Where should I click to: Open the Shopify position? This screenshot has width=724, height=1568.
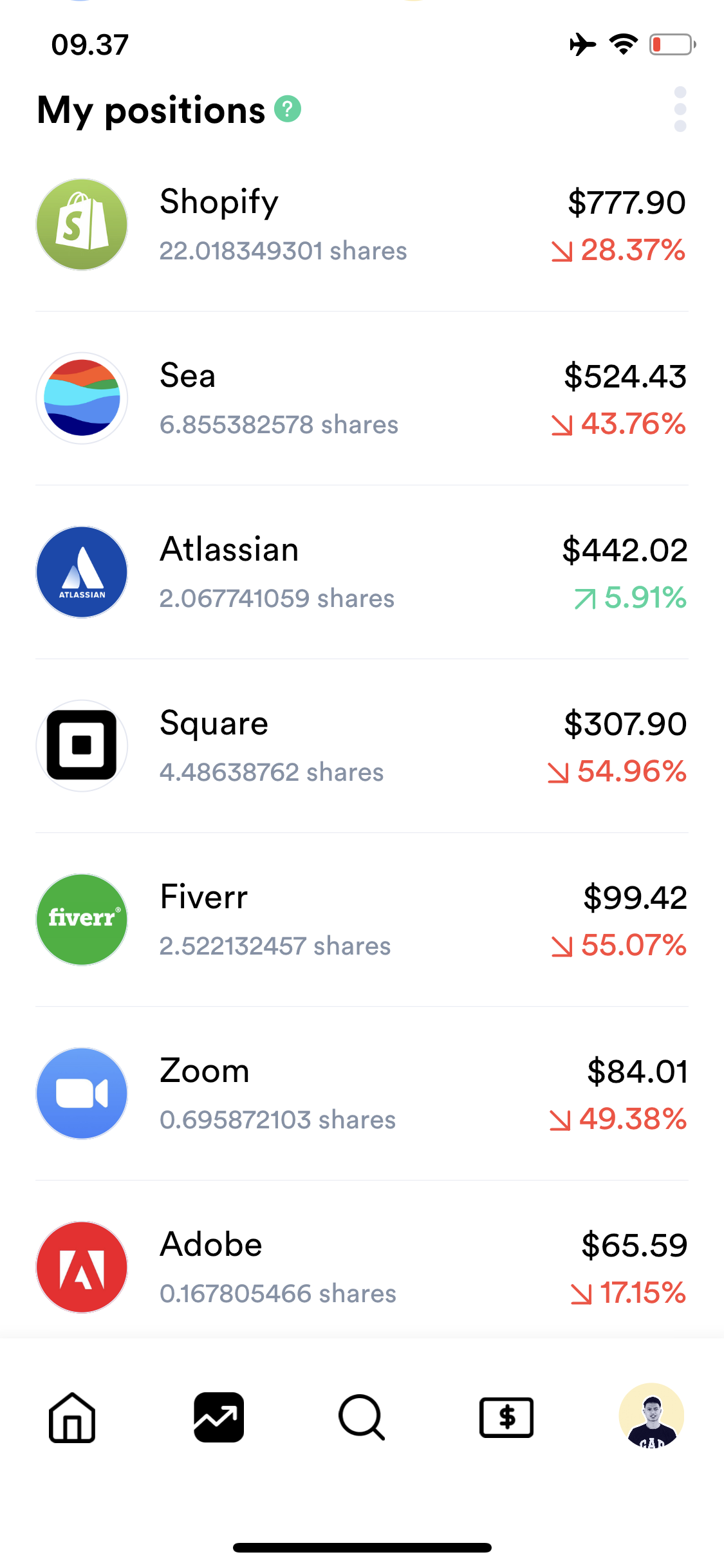[x=361, y=225]
